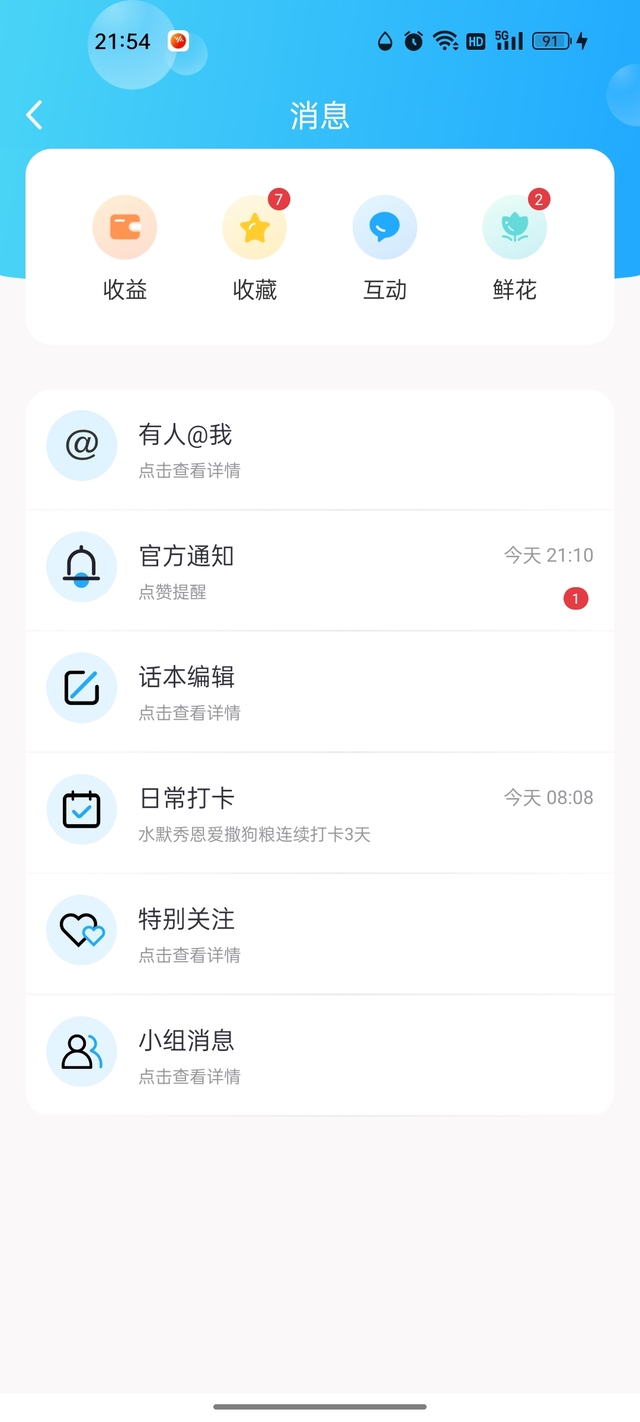Open 小组消息 group messages

(320, 1054)
